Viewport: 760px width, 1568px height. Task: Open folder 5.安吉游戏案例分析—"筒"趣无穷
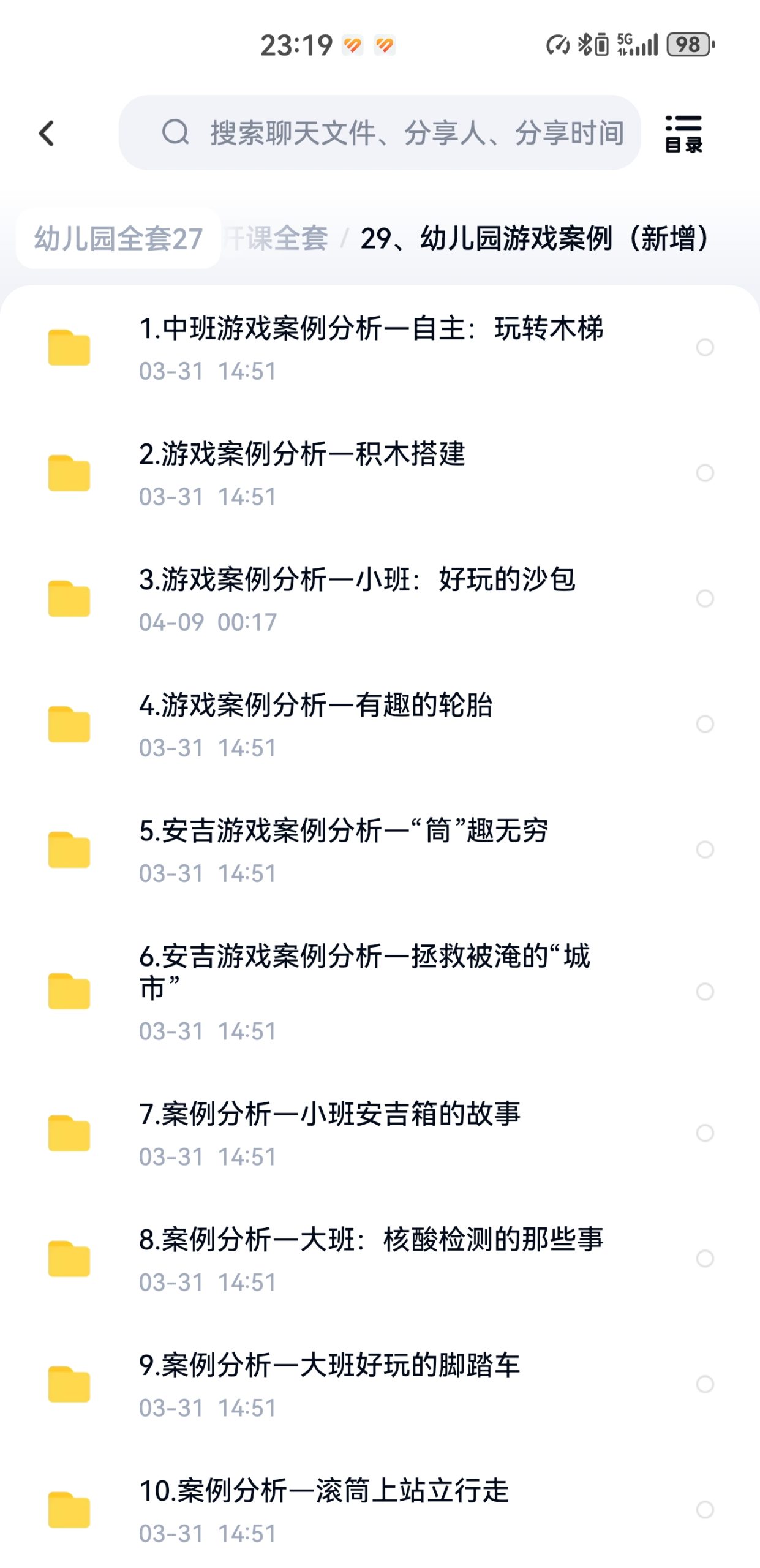380,850
